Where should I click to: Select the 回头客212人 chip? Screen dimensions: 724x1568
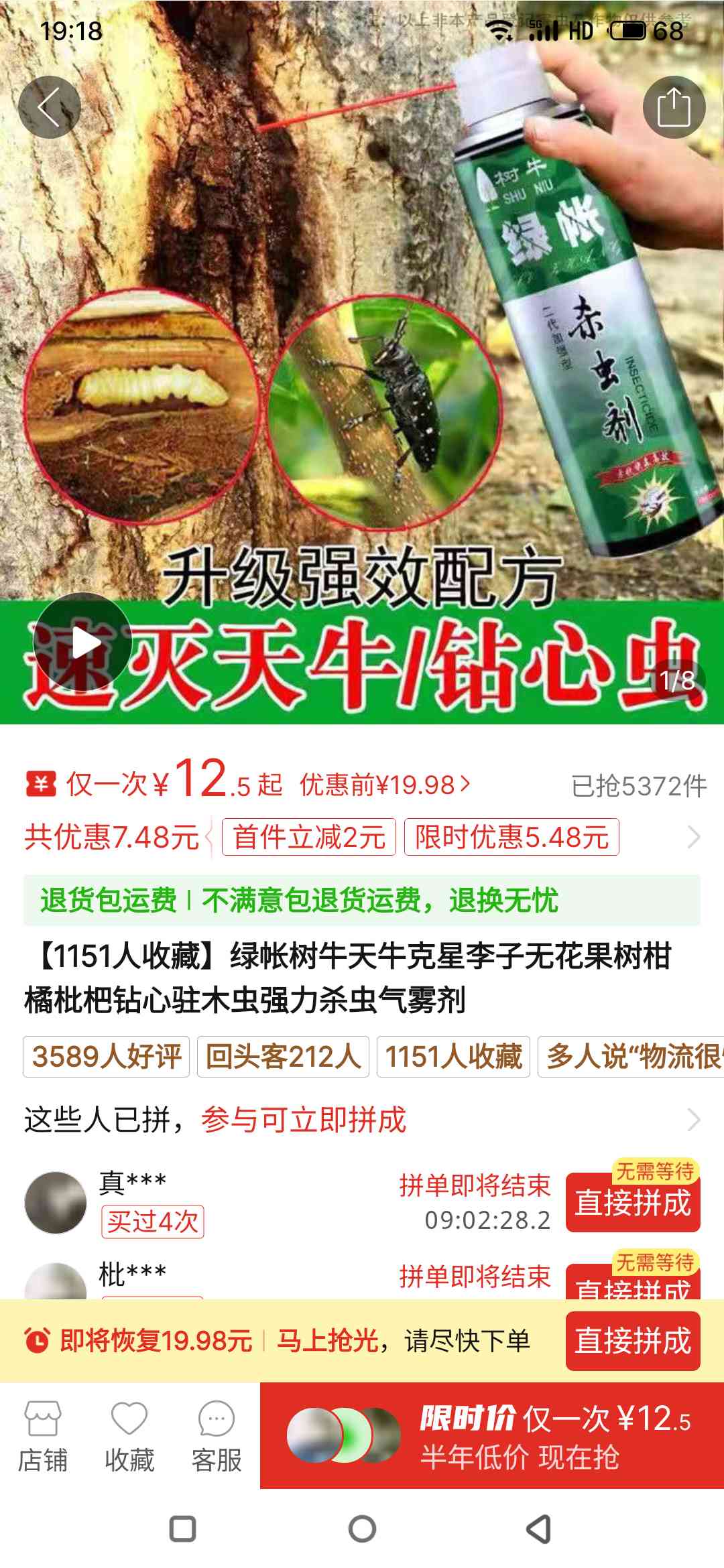point(283,1057)
